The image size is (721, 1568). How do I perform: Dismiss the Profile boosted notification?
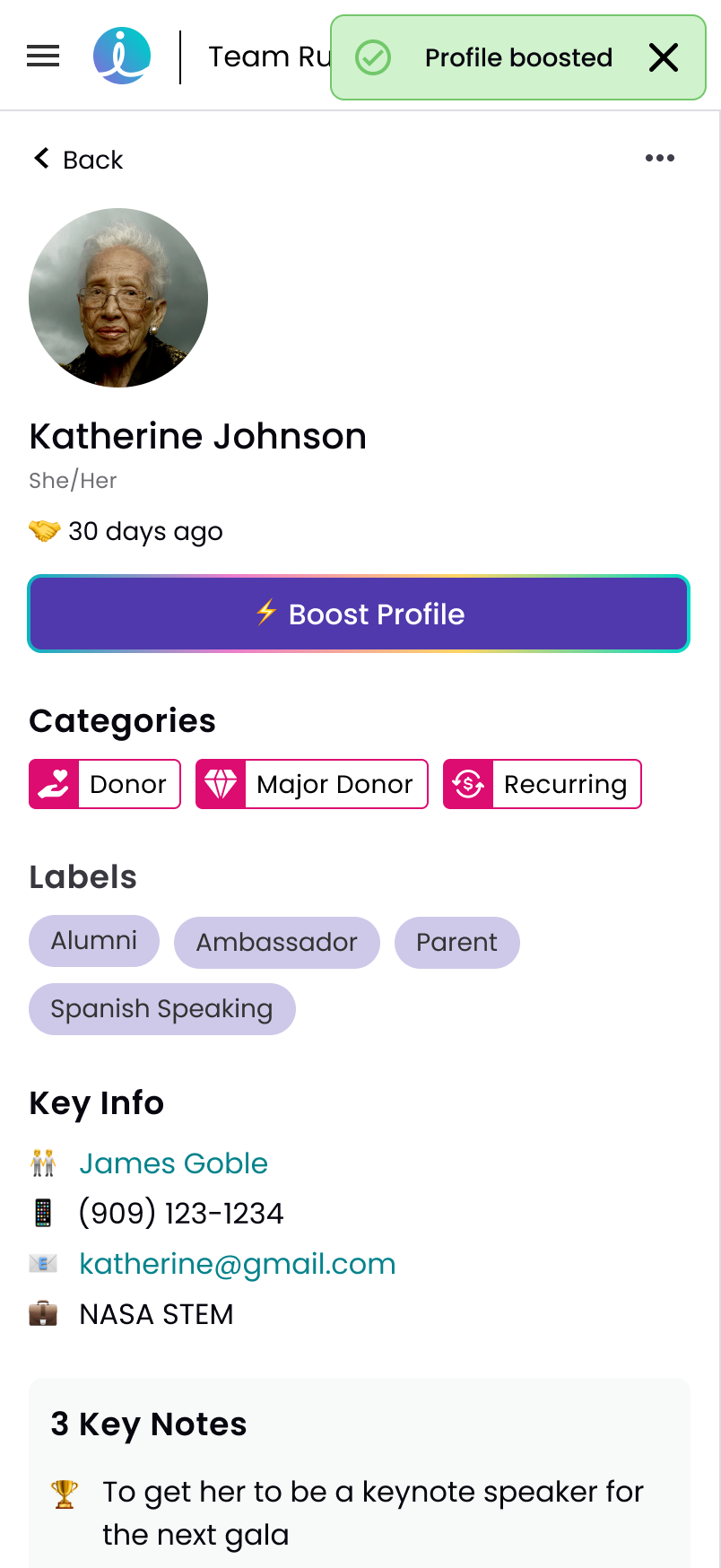point(664,57)
